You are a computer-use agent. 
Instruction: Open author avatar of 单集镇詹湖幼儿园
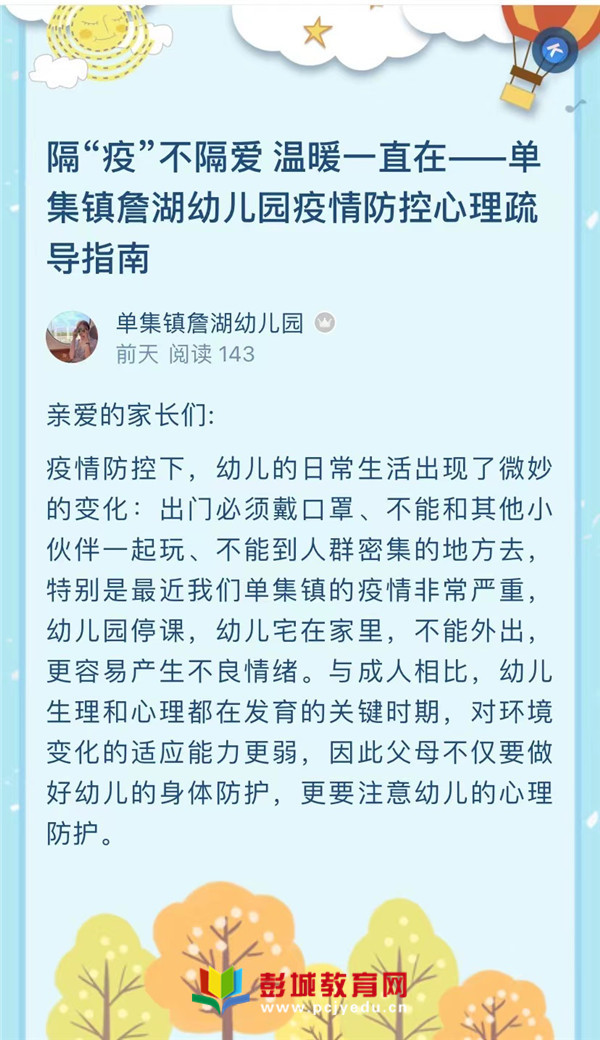[72, 337]
